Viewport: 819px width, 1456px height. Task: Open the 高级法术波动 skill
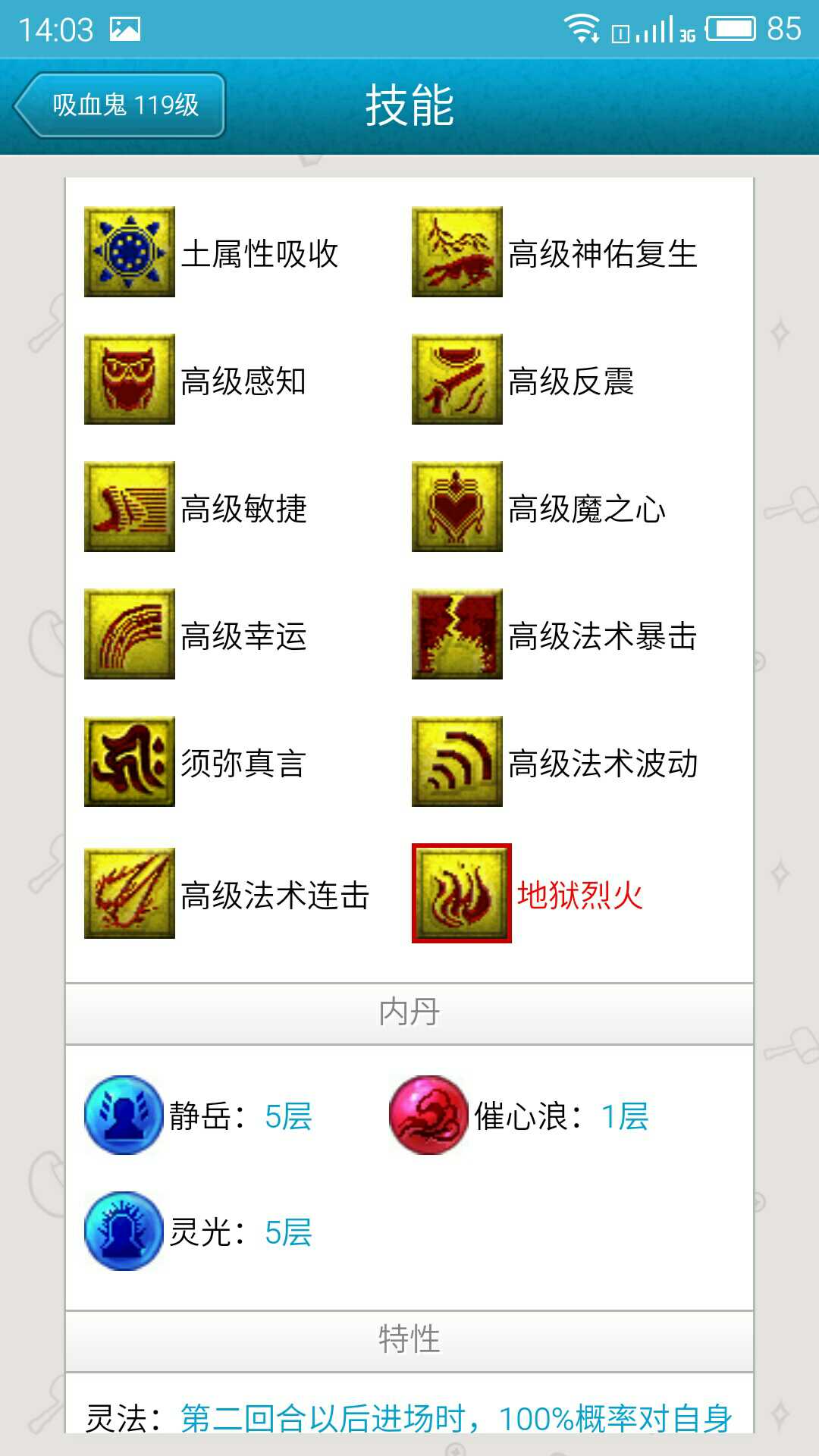click(457, 761)
